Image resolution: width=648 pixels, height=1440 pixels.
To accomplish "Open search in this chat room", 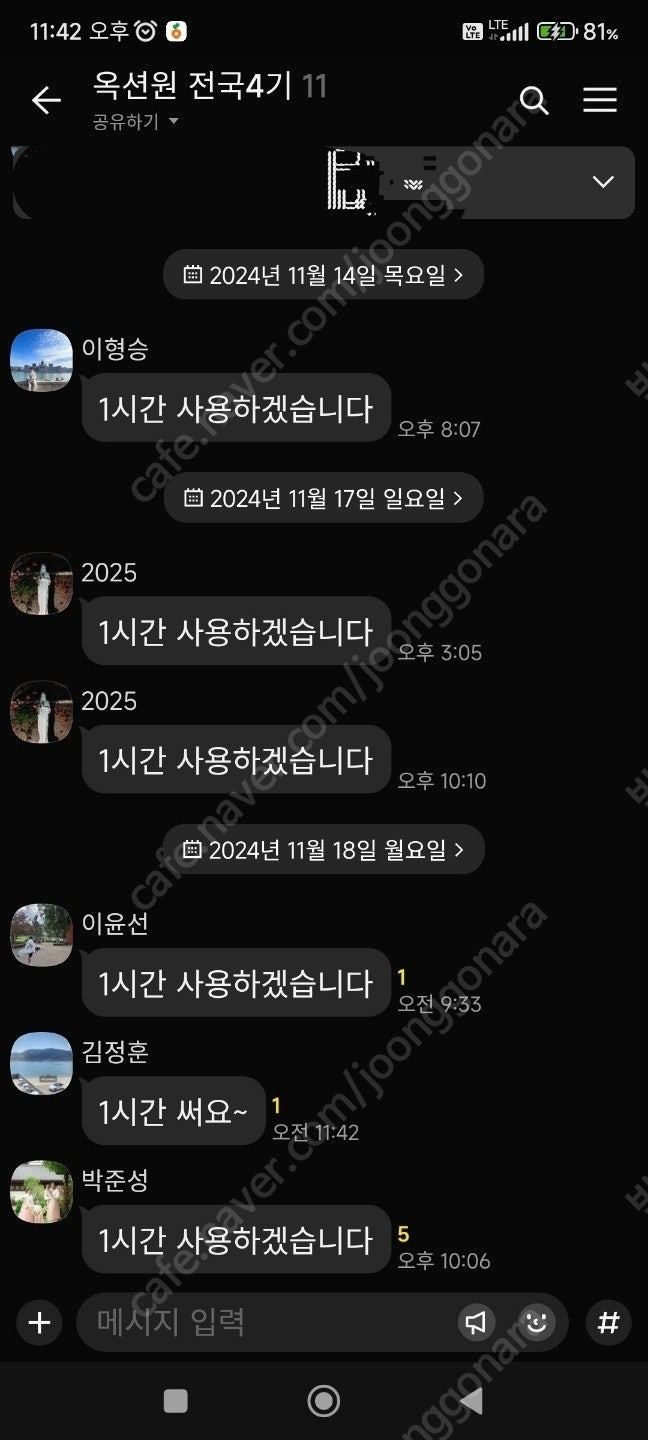I will coord(534,100).
